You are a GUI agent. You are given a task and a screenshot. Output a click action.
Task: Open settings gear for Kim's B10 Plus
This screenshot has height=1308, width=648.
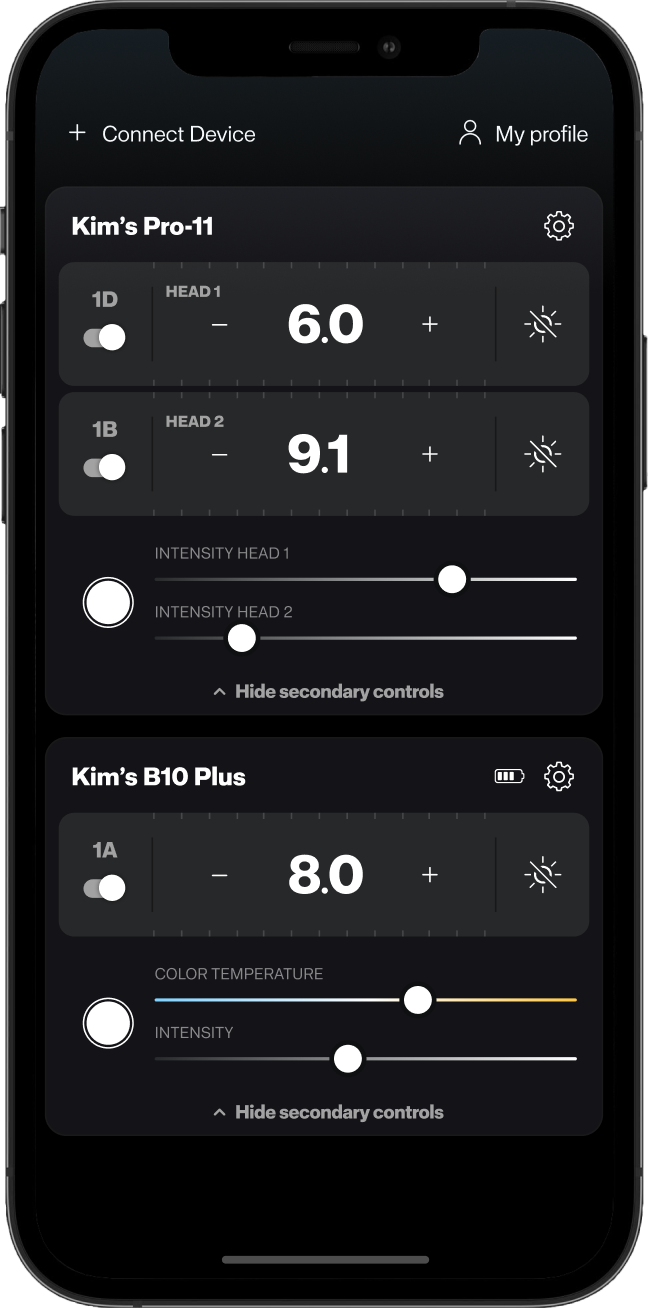(x=558, y=776)
